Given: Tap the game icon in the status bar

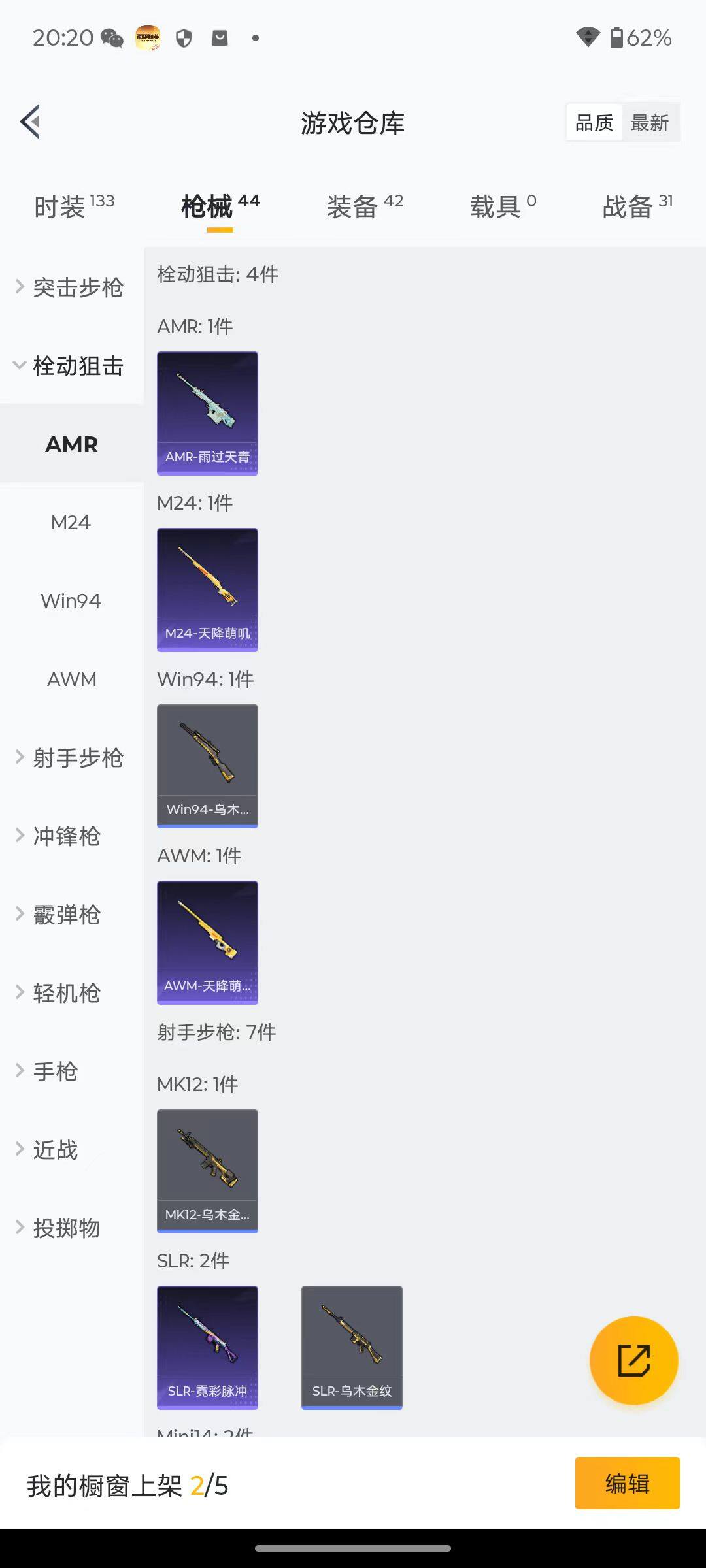Looking at the screenshot, I should pos(148,39).
